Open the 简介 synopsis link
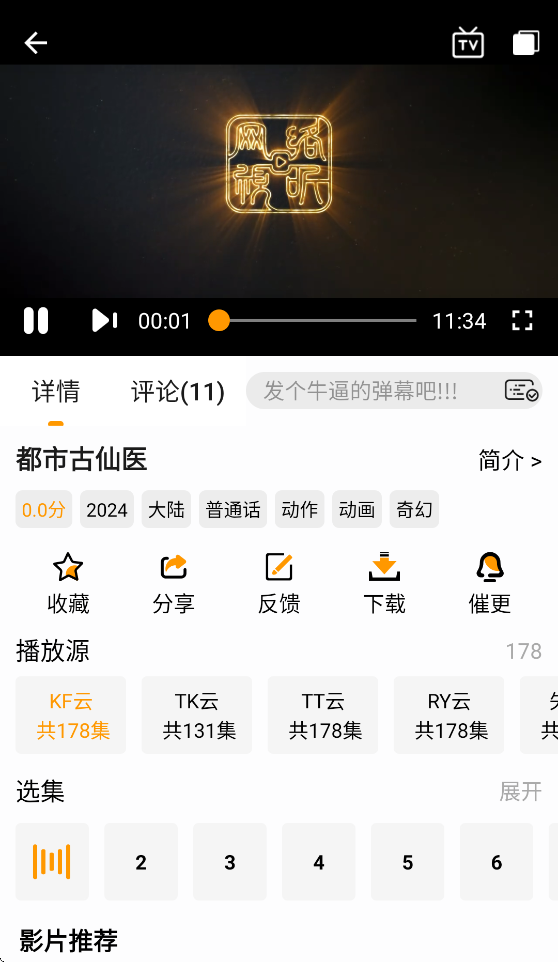Image resolution: width=558 pixels, height=962 pixels. point(510,461)
